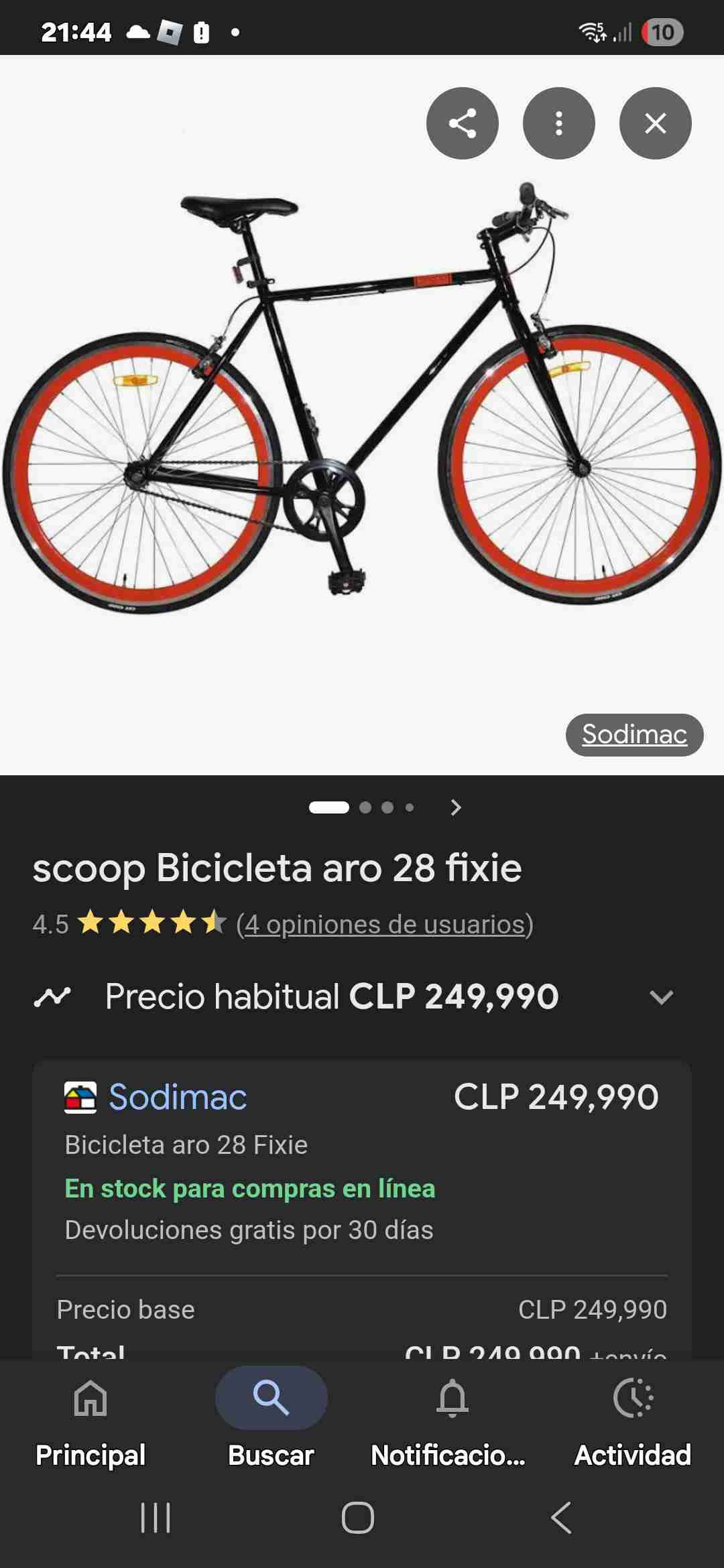Tap the price trend graph icon
Screen dimensions: 724x1568
[x=56, y=996]
